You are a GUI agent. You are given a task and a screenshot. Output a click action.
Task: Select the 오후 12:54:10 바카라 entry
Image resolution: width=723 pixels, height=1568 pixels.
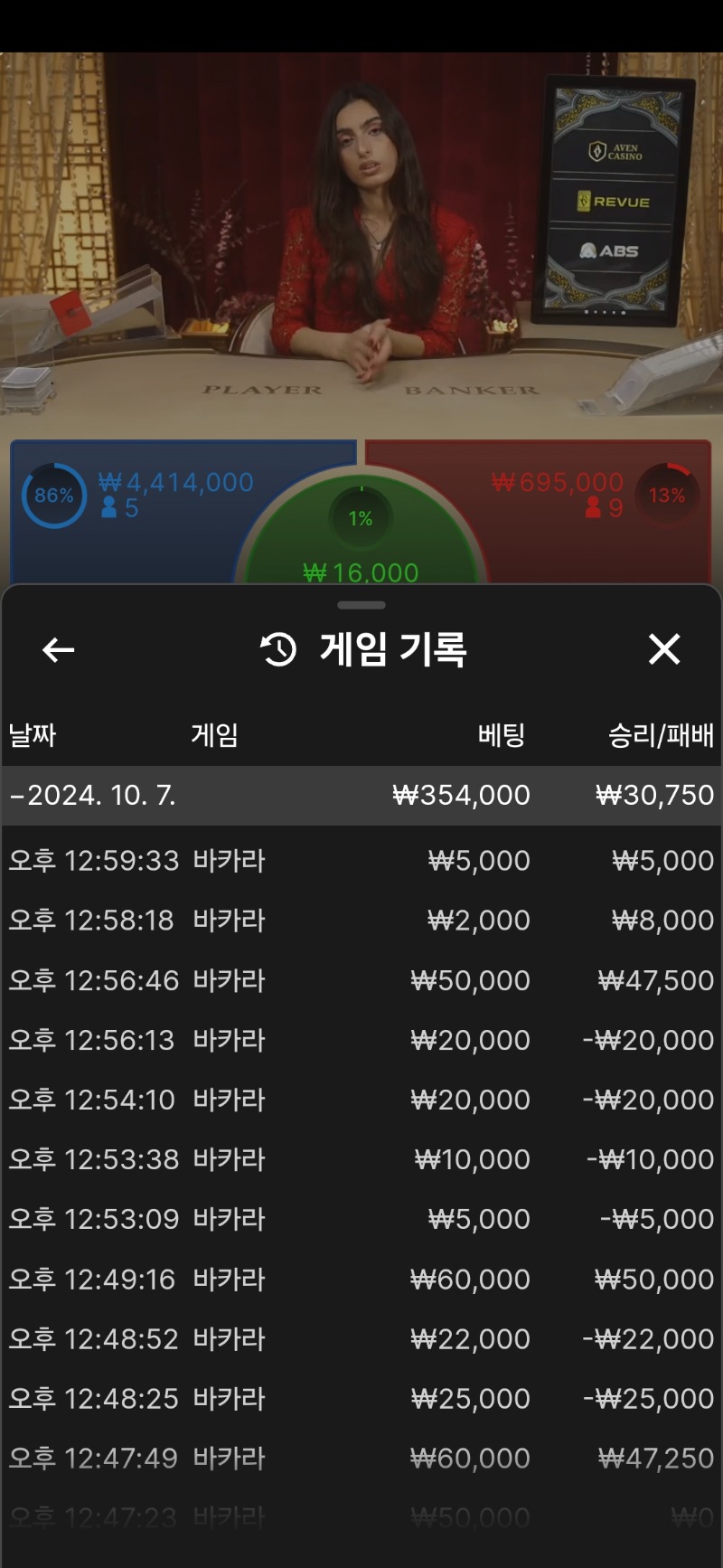[361, 1100]
